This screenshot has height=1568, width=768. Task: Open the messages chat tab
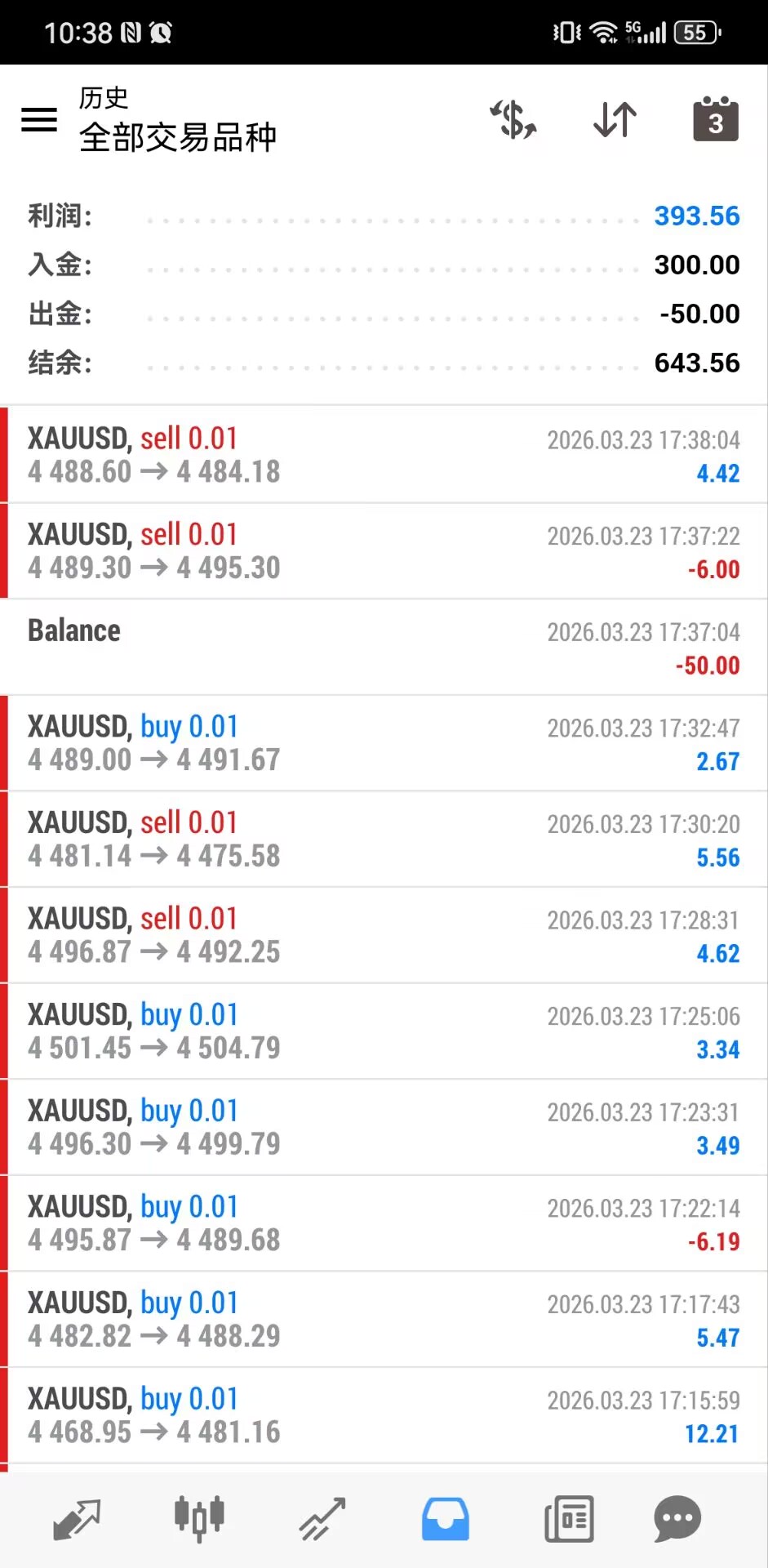677,1519
